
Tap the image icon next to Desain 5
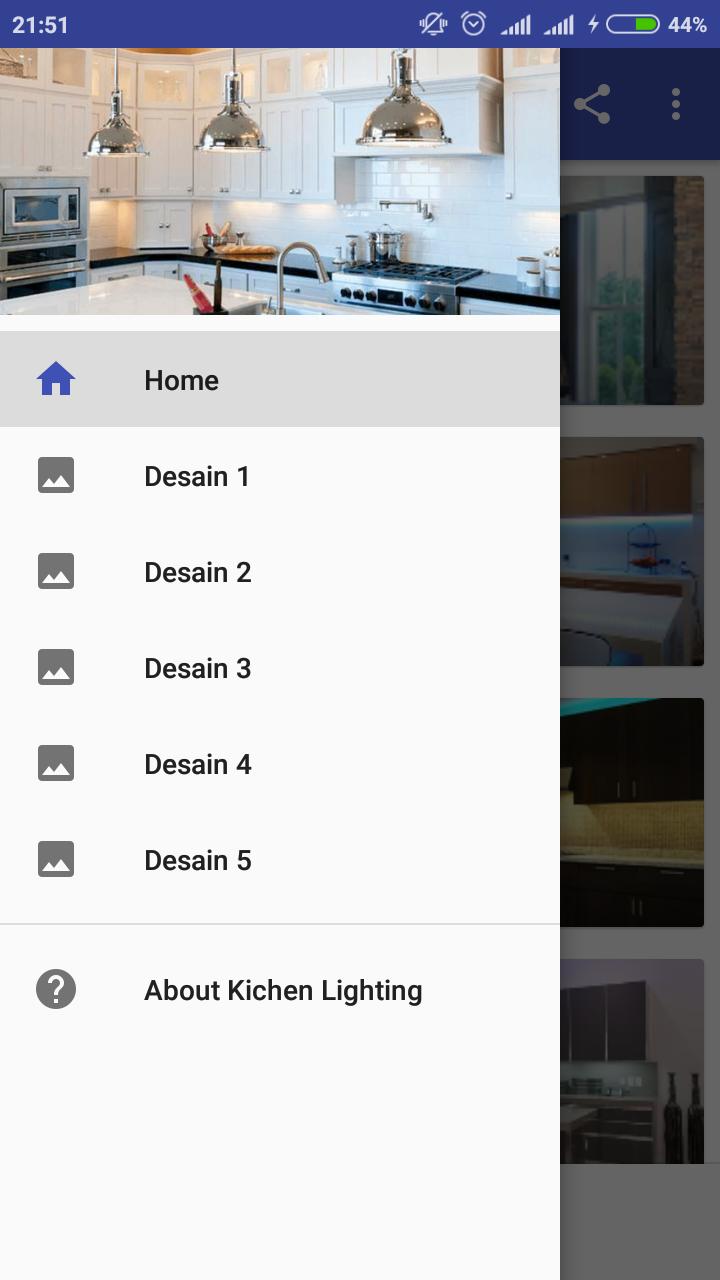(57, 859)
